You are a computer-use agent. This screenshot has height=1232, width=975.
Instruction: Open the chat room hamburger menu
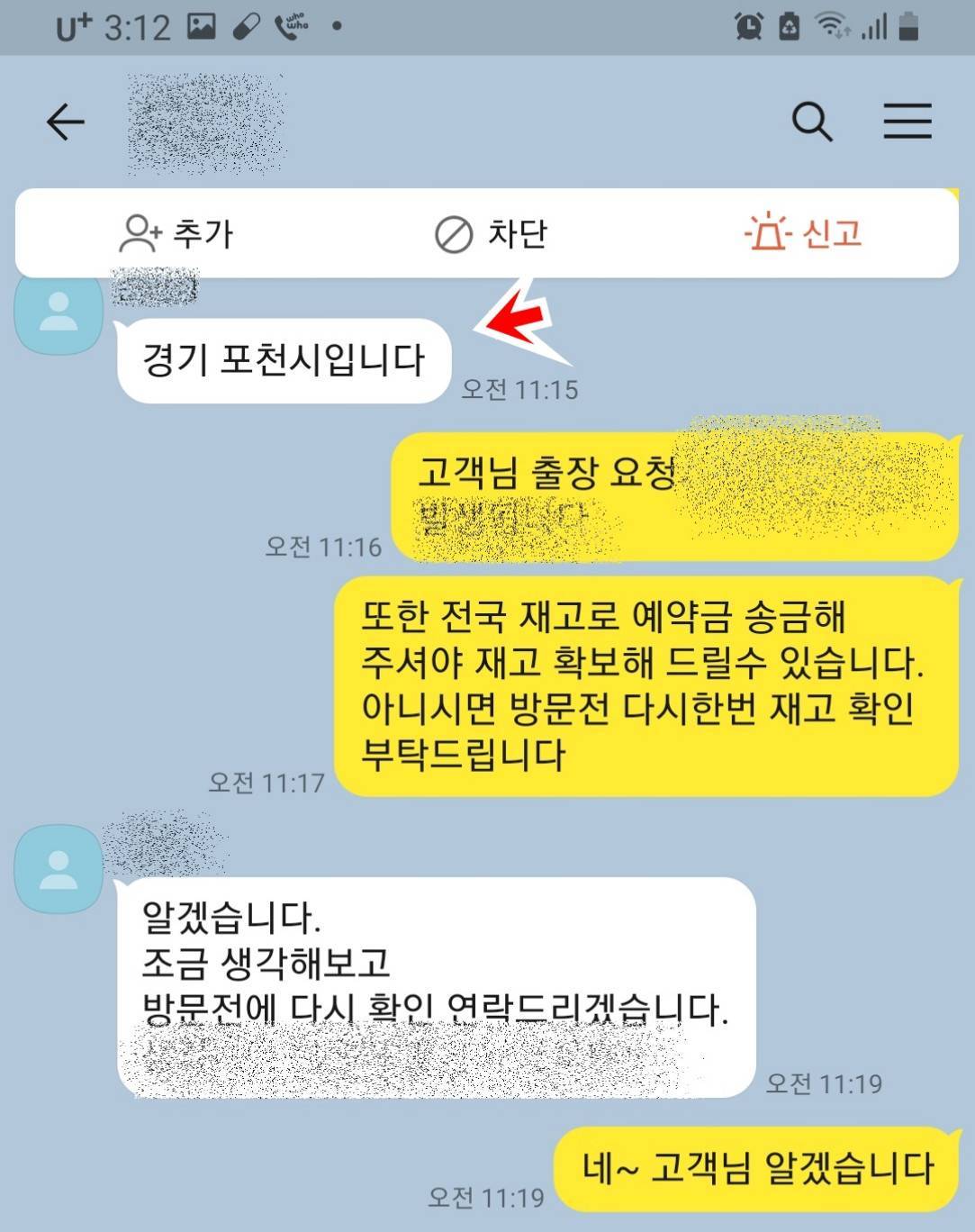tap(907, 122)
